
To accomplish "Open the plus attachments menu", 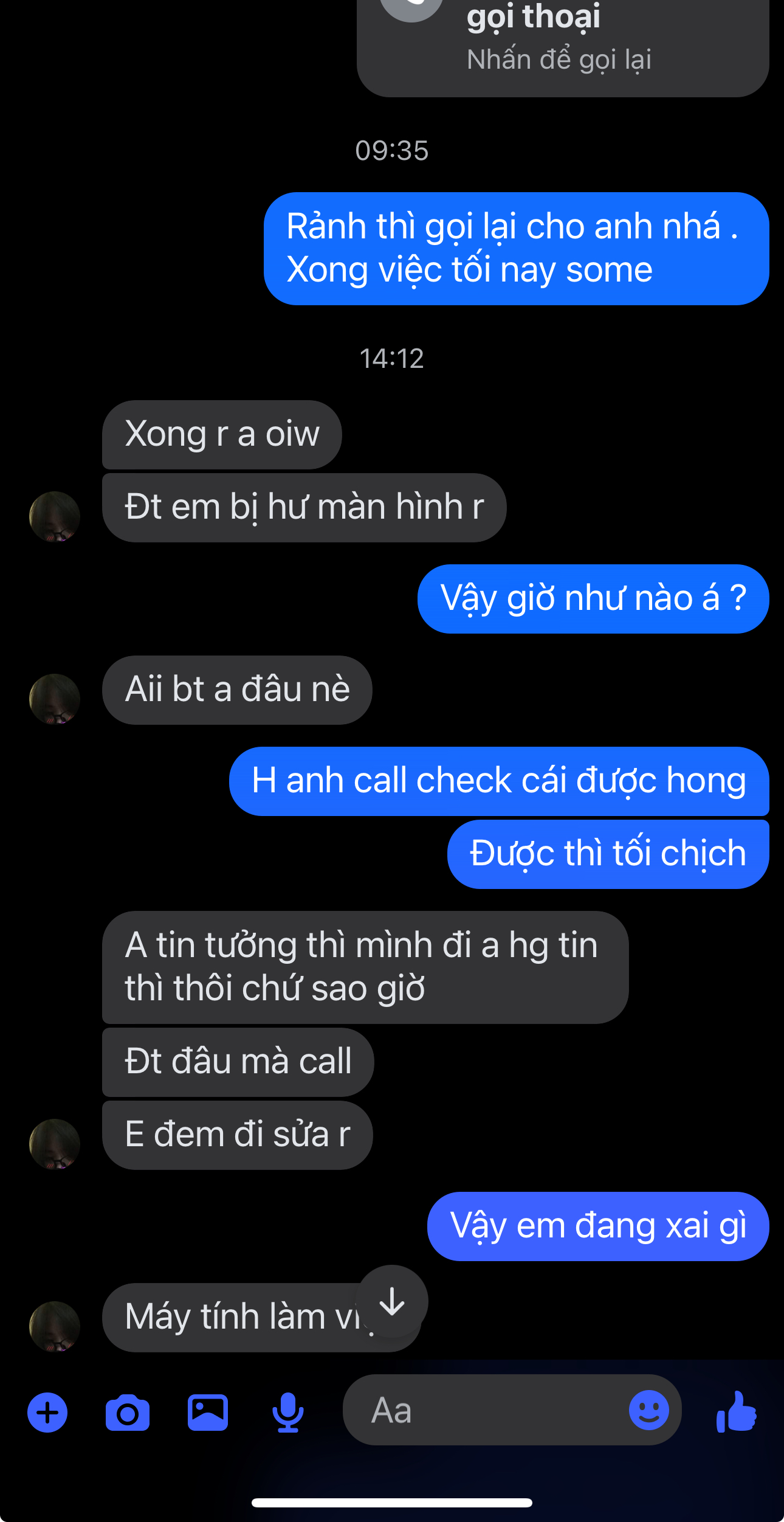I will click(x=47, y=1412).
